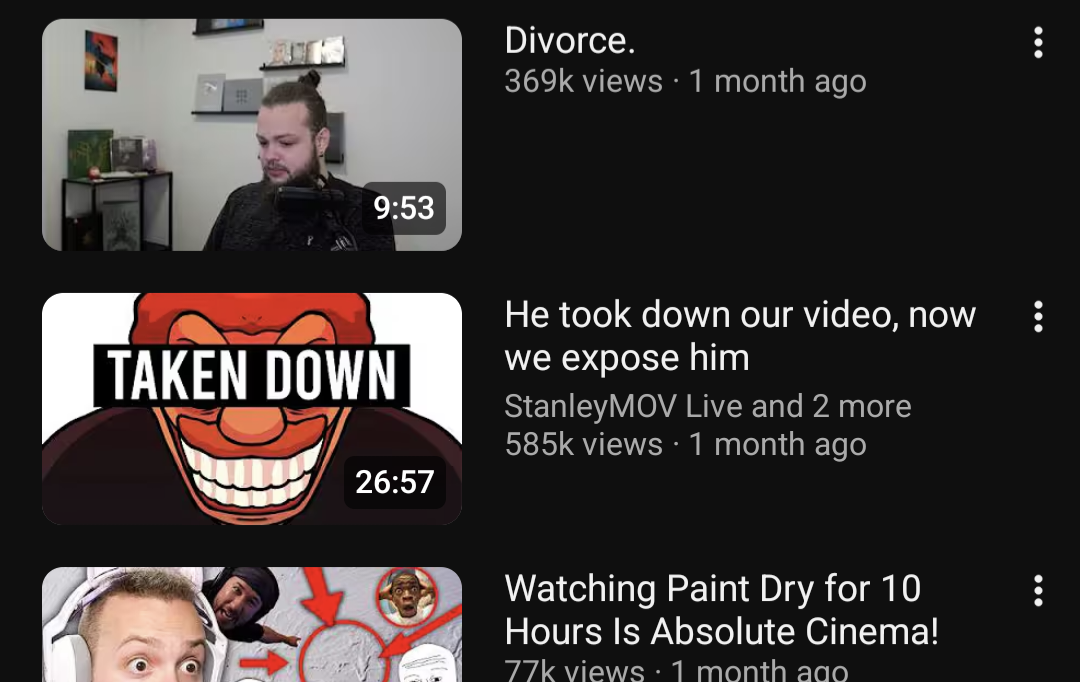Play the TAKEN DOWN thumbnail video
1080x682 pixels.
[252, 409]
